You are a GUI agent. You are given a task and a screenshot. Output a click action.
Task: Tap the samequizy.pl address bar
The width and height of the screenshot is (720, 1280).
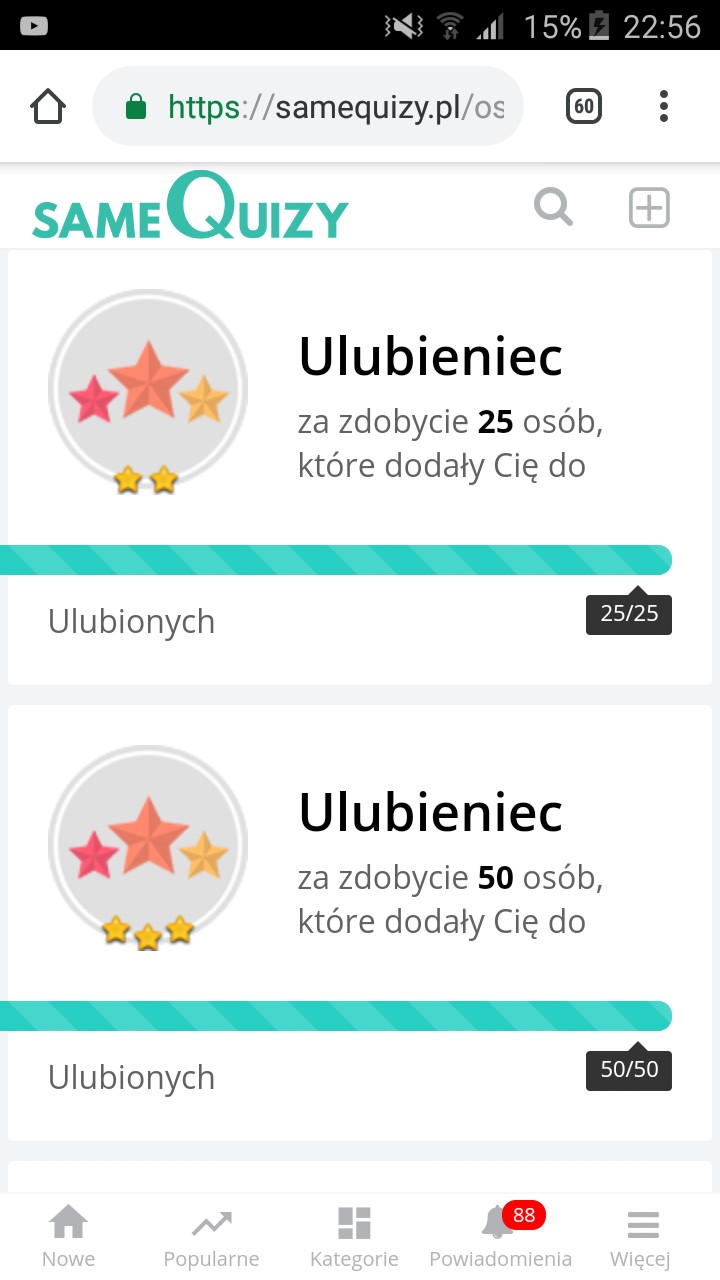coord(308,106)
